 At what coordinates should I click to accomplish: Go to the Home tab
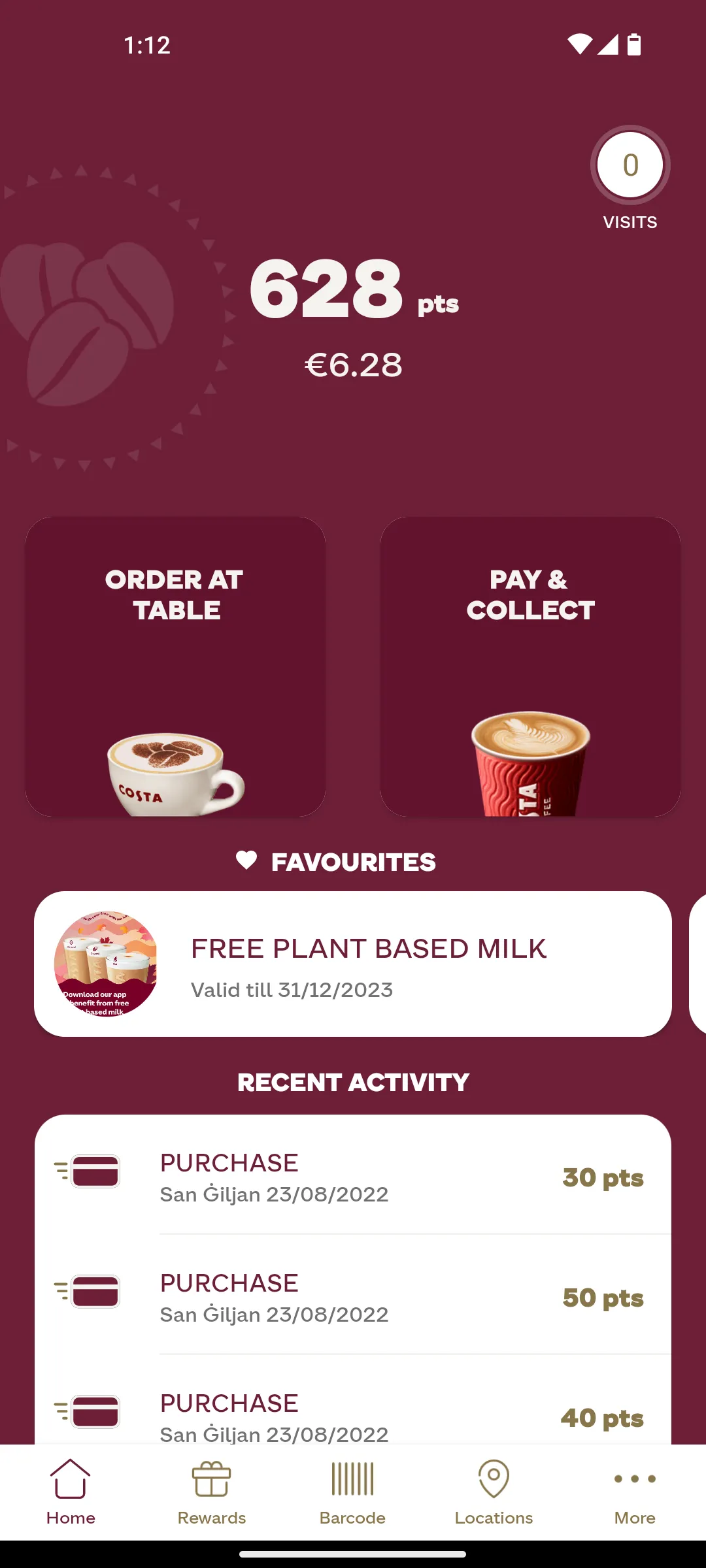[71, 1492]
